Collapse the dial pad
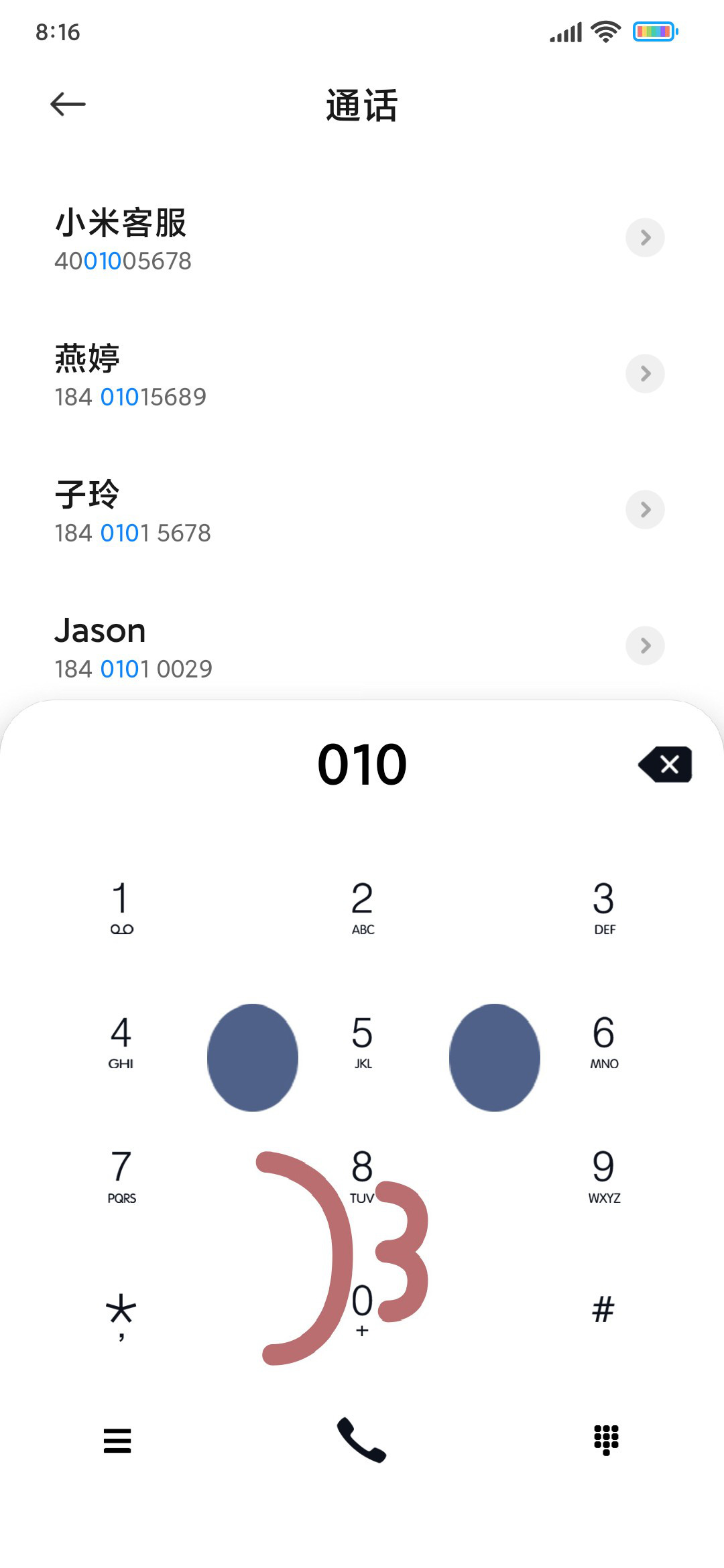Screen dimensions: 724x1568 pos(606,1440)
